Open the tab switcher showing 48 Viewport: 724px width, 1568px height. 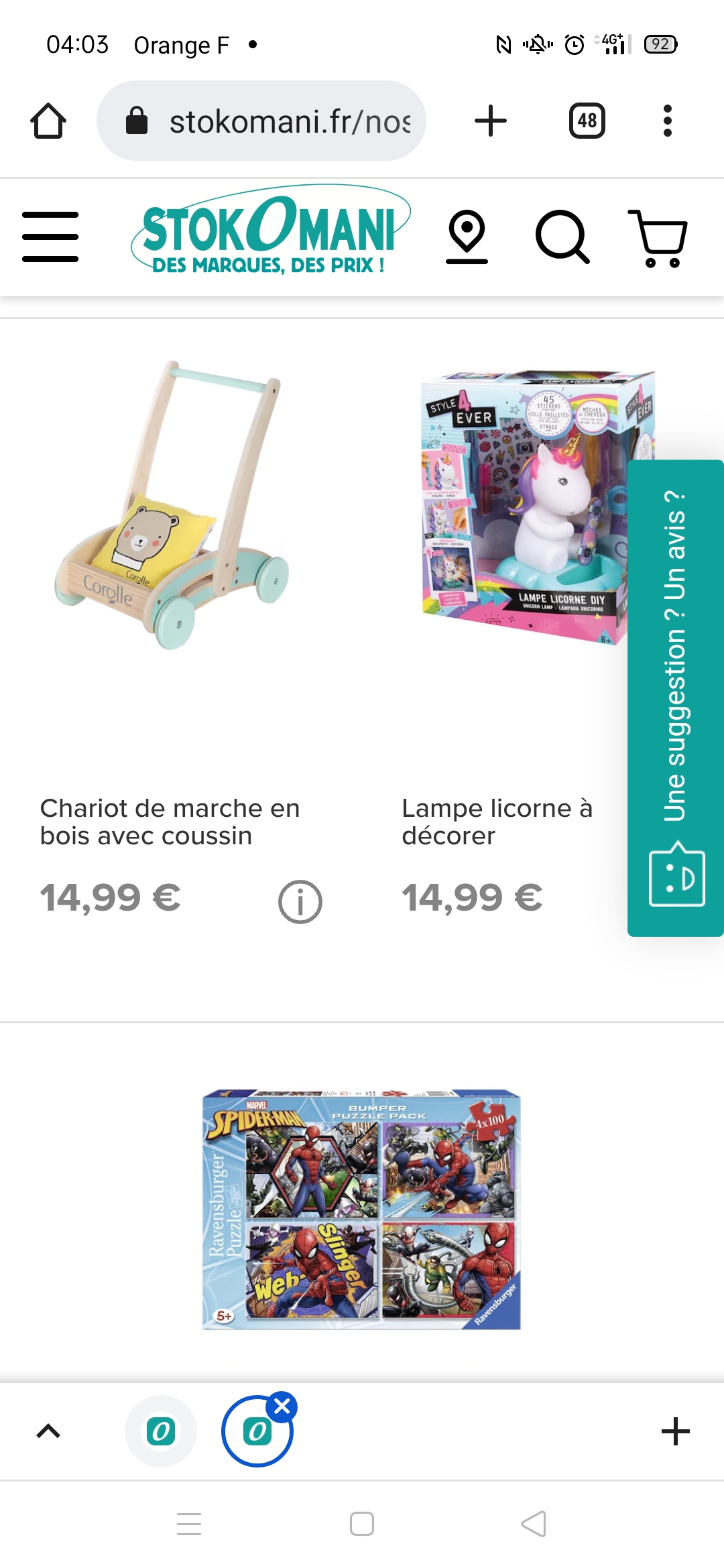[587, 121]
